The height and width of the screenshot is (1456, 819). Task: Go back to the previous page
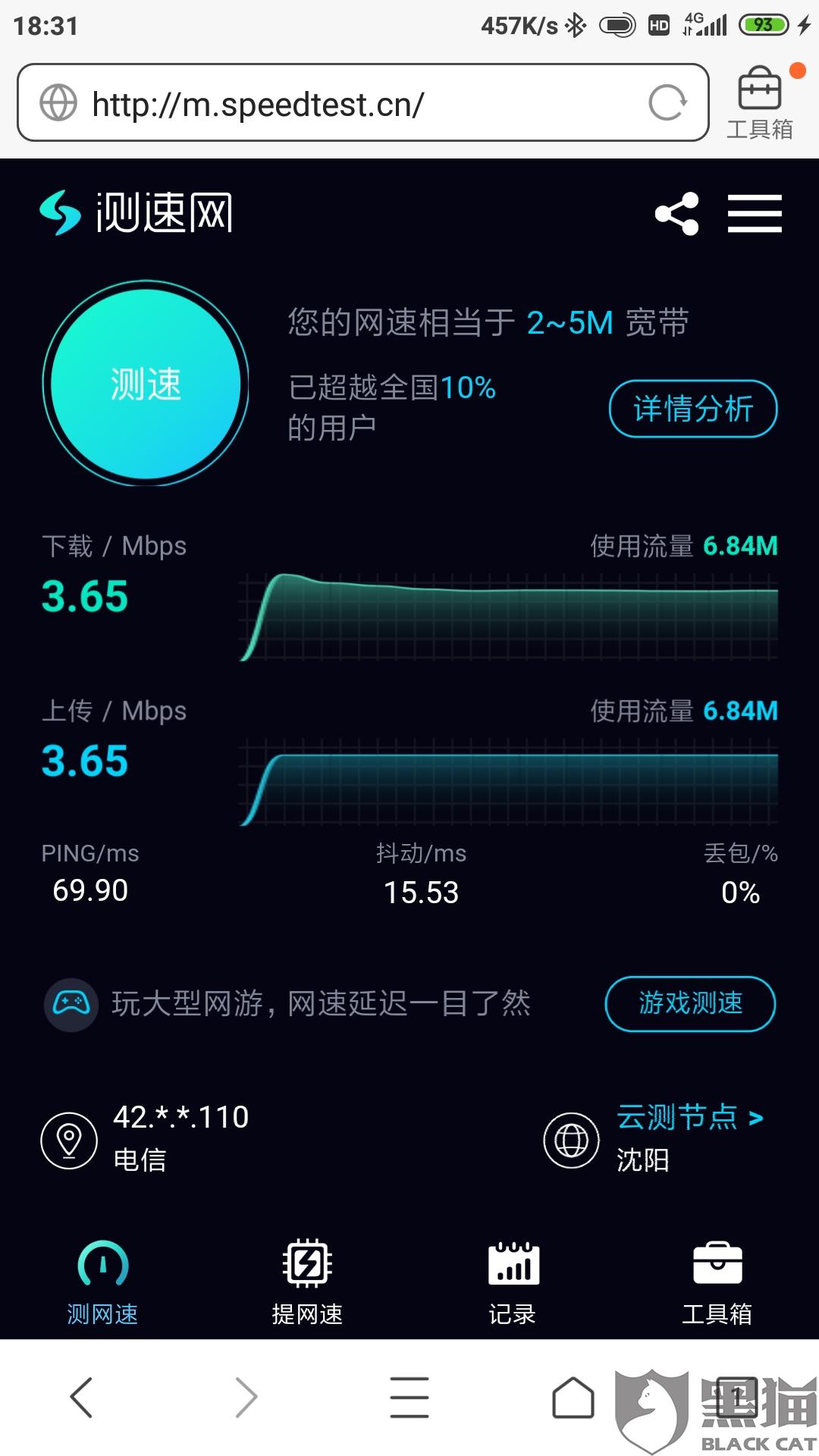(x=81, y=1397)
